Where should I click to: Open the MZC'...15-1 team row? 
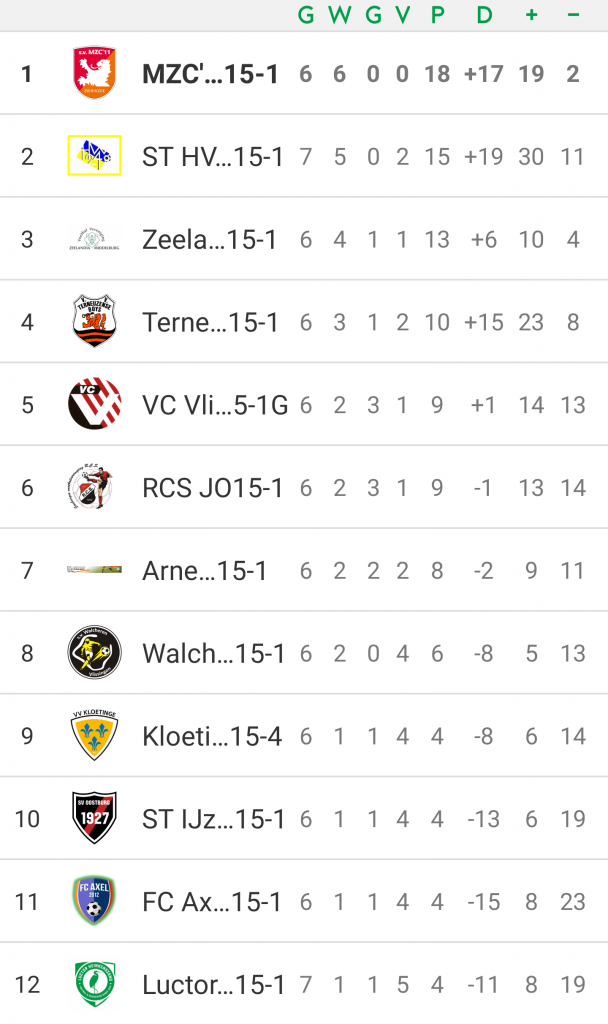[304, 73]
